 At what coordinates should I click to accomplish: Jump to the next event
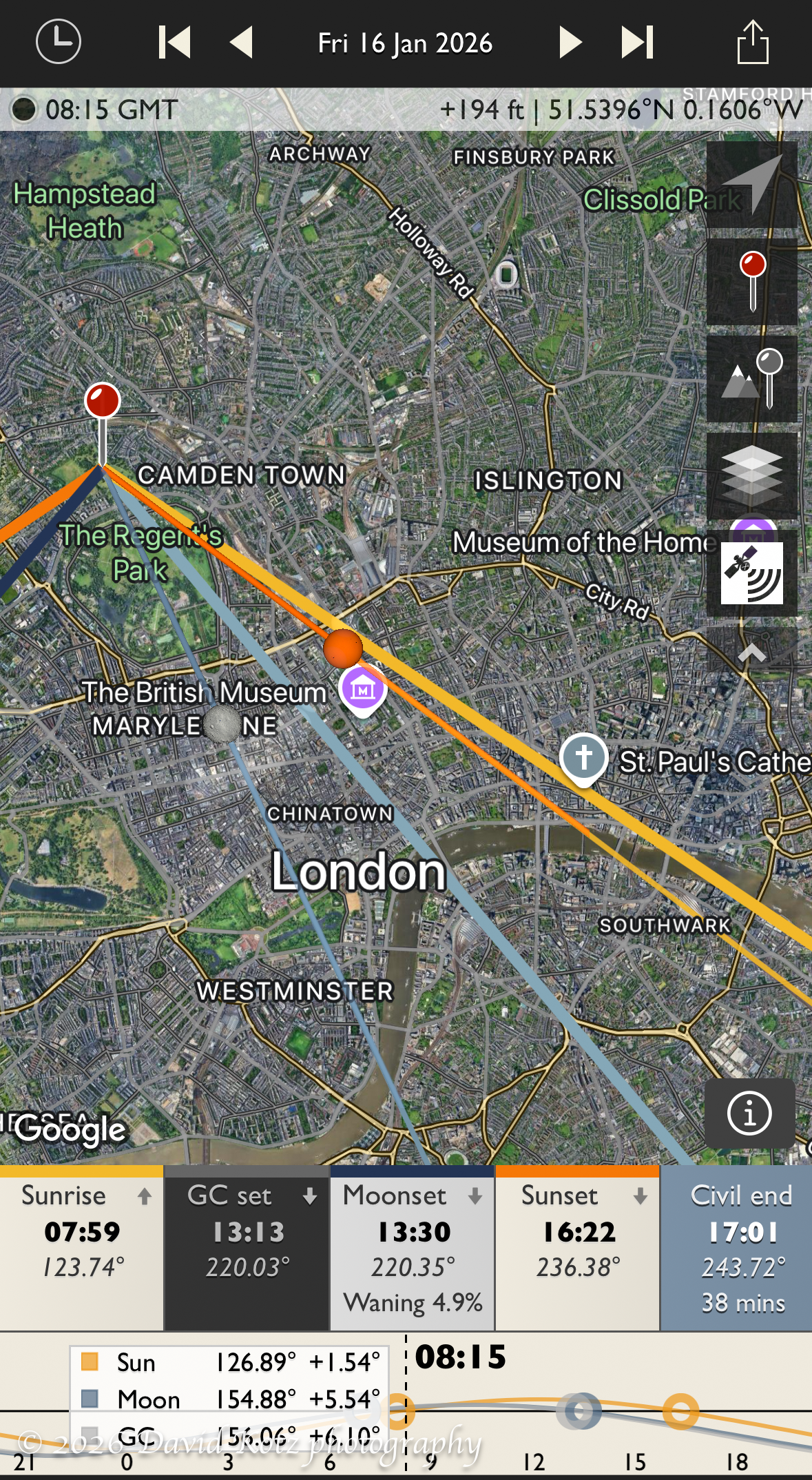(637, 42)
